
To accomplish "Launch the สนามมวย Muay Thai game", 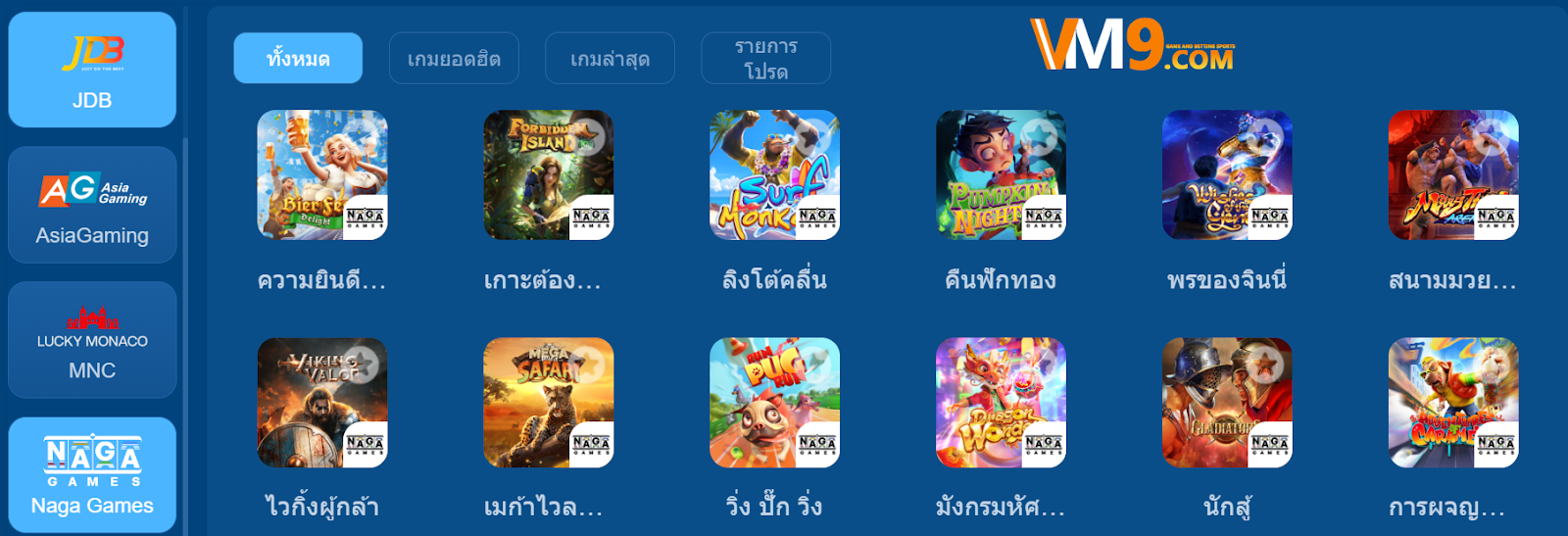I will click(x=1453, y=174).
